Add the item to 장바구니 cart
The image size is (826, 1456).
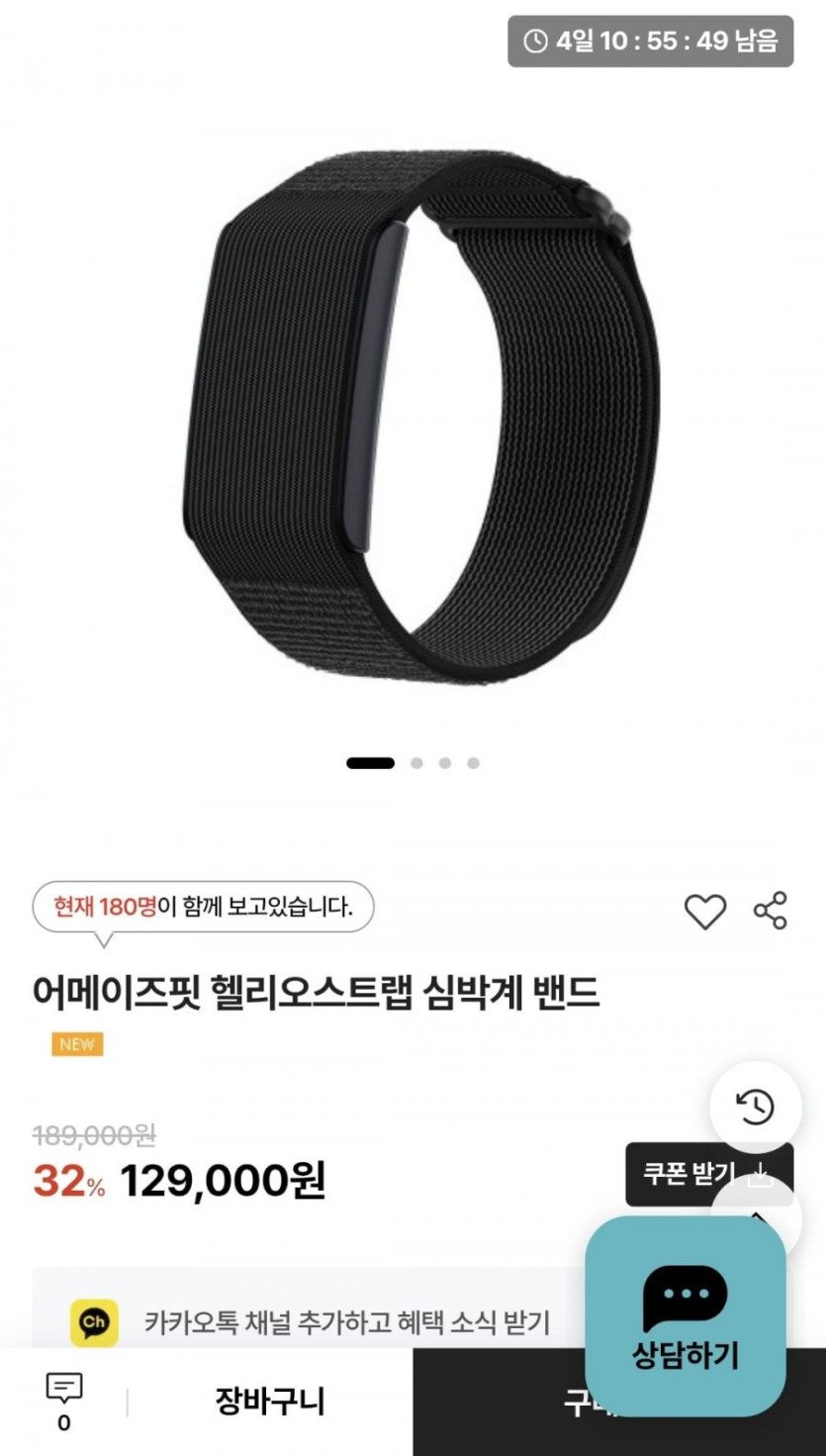coord(269,1402)
